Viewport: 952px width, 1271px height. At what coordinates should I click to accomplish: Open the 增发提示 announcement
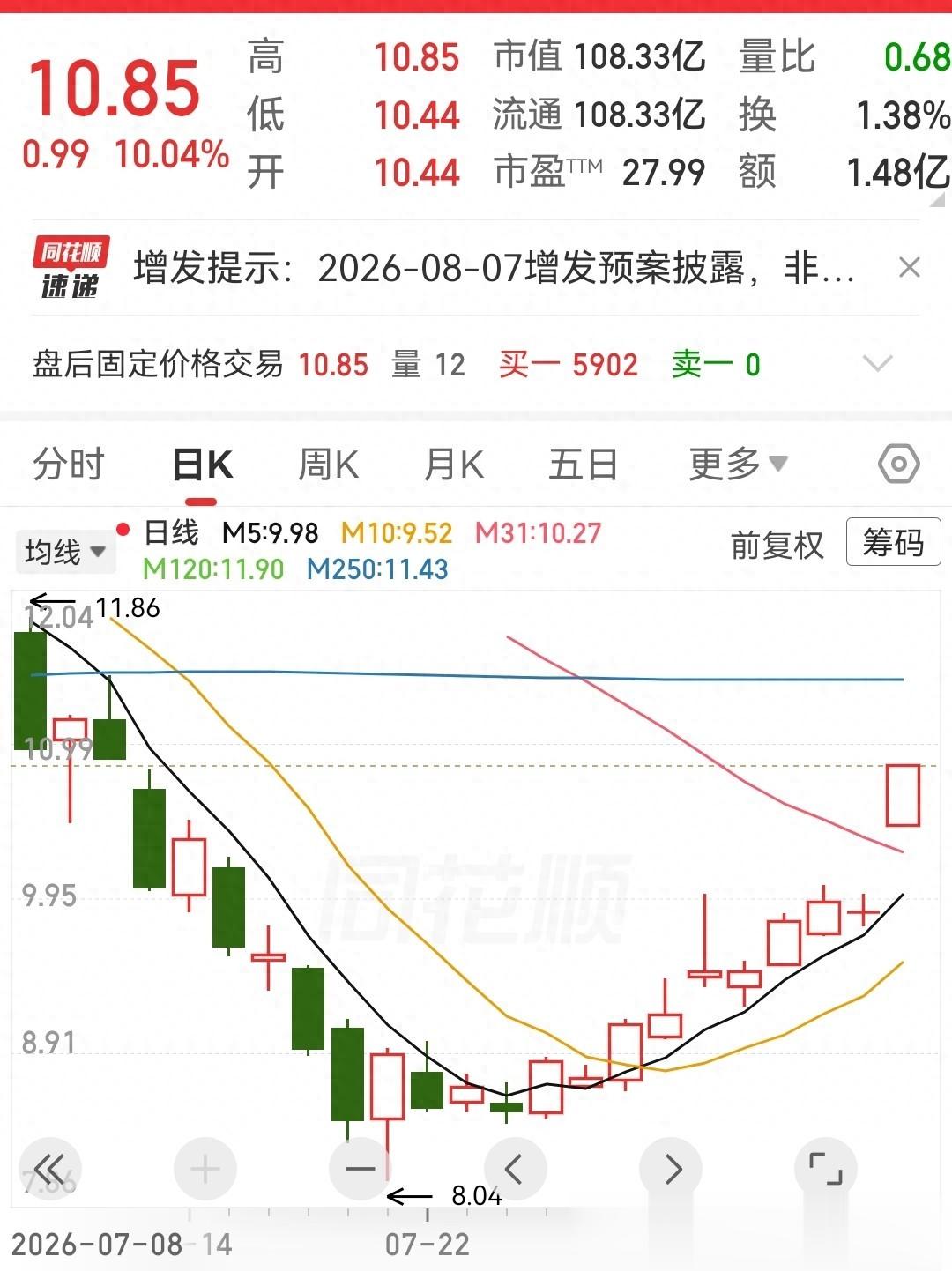(494, 268)
